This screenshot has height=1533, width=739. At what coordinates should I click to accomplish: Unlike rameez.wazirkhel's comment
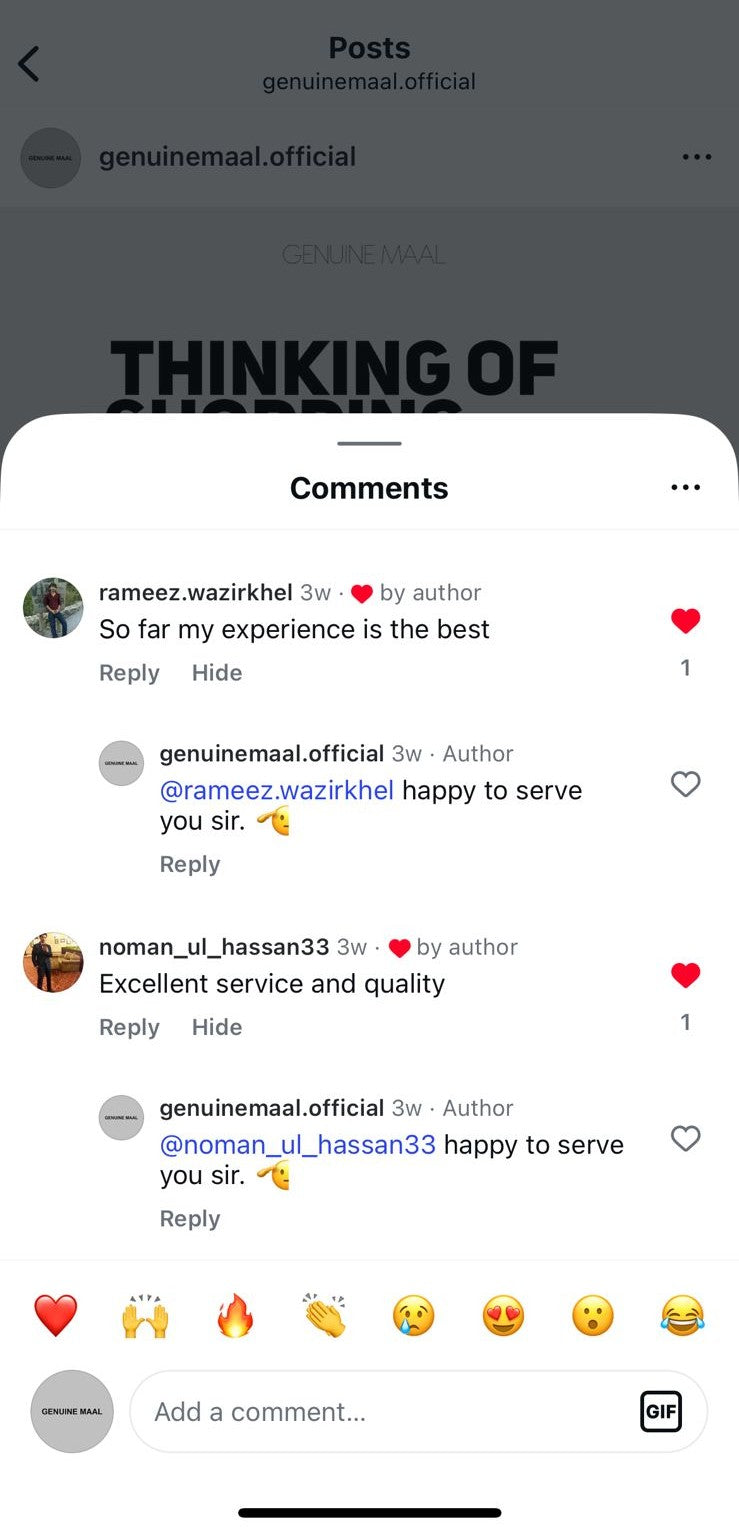[685, 621]
